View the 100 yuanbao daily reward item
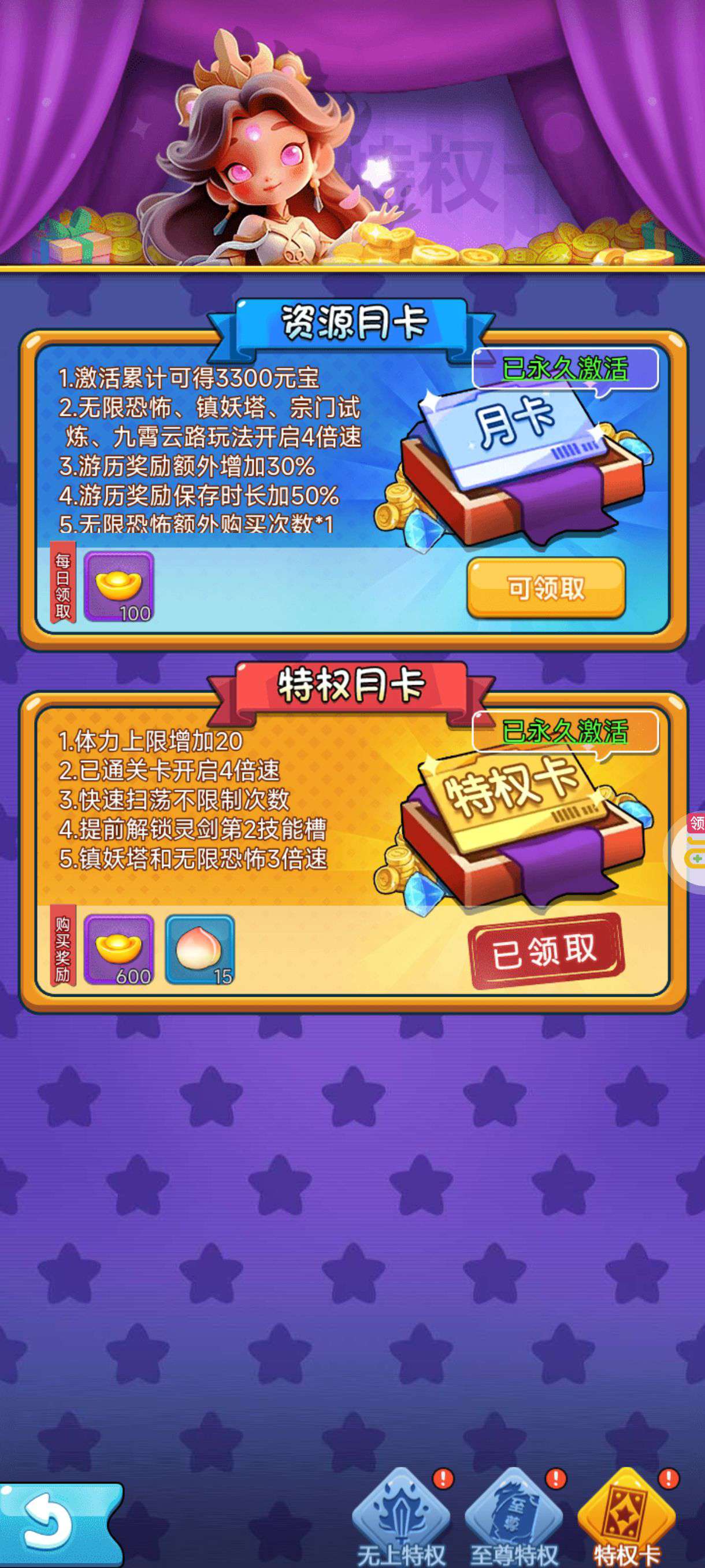The width and height of the screenshot is (705, 1568). pyautogui.click(x=118, y=587)
